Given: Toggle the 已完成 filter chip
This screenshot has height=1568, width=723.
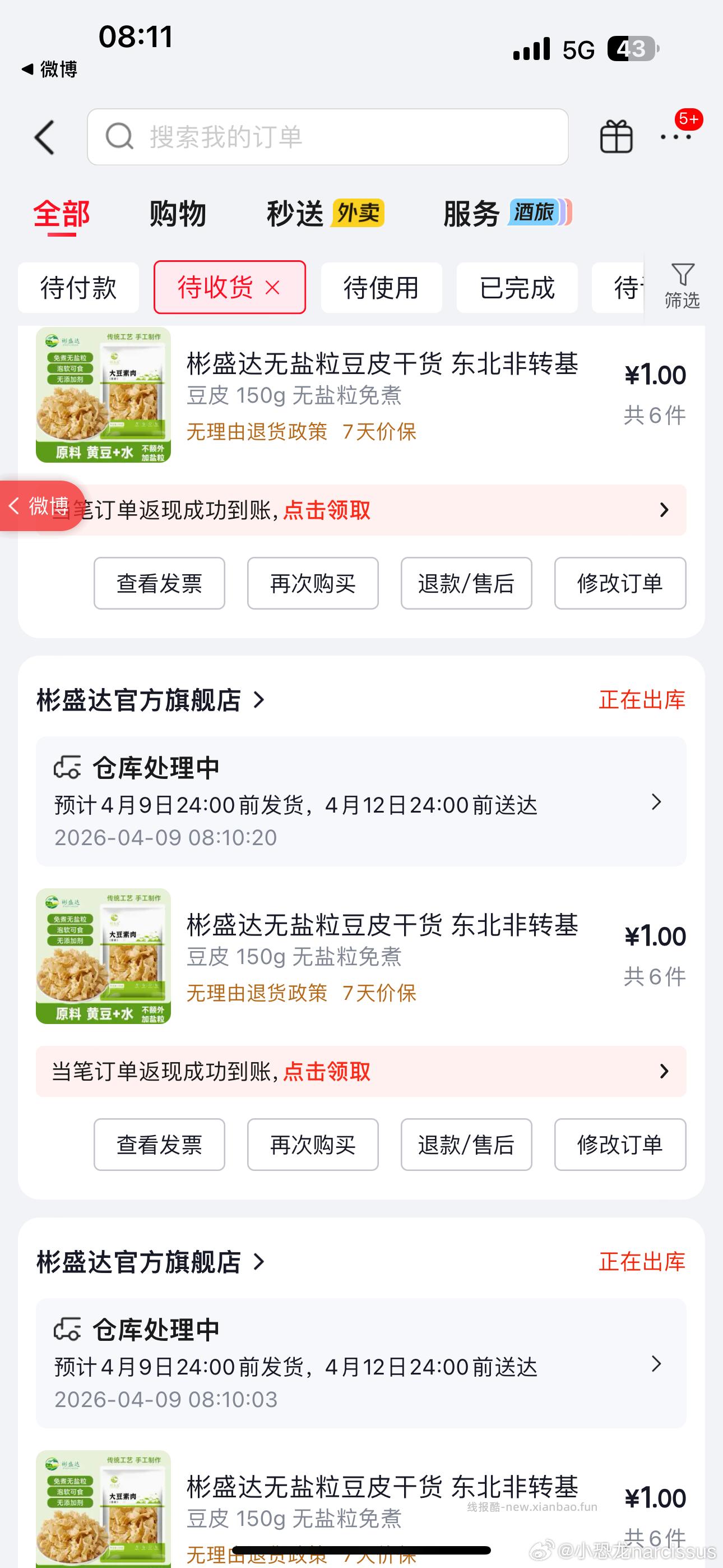Looking at the screenshot, I should [x=517, y=288].
